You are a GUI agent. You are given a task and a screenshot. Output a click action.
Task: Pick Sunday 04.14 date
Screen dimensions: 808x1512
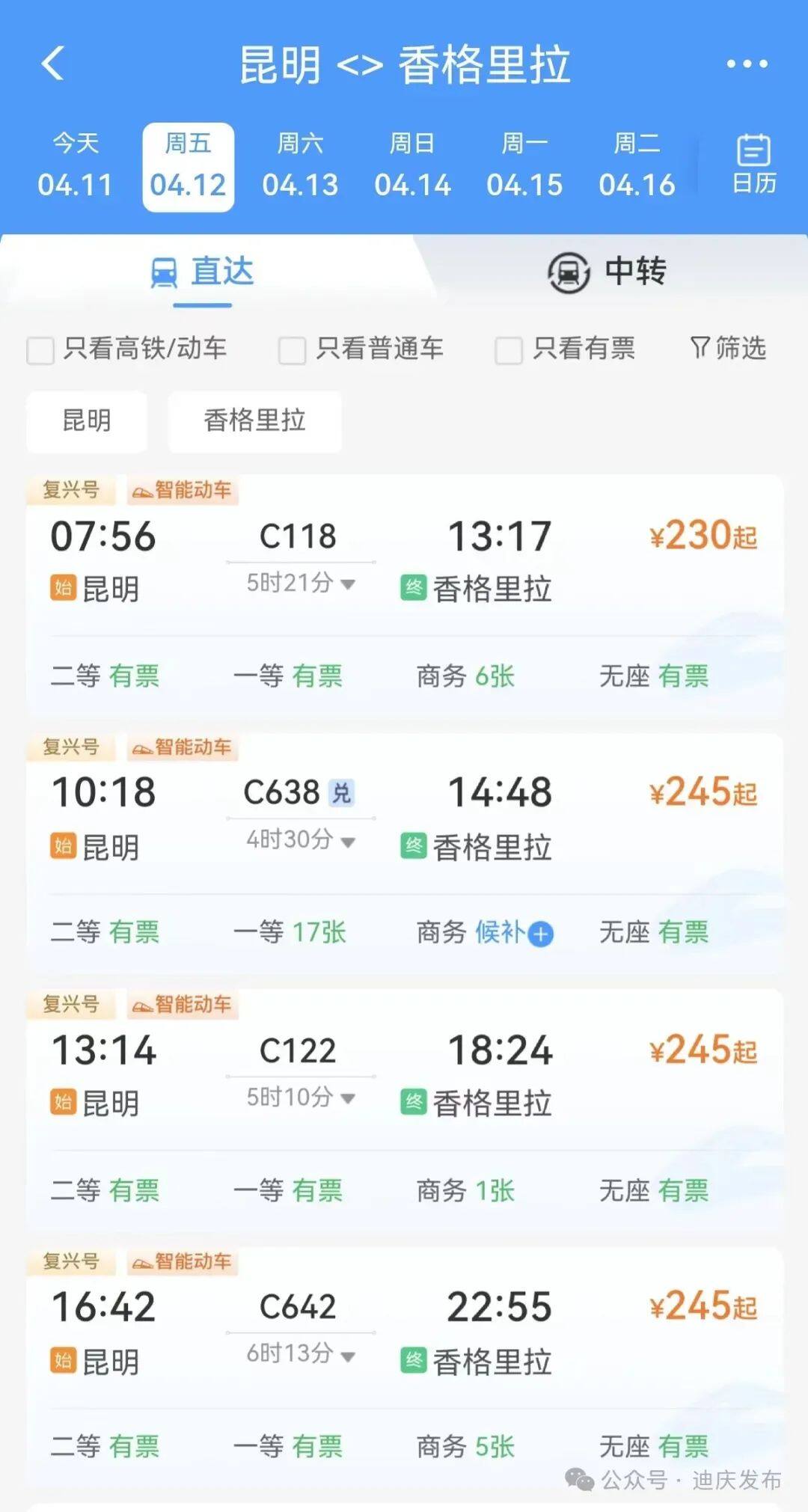412,165
